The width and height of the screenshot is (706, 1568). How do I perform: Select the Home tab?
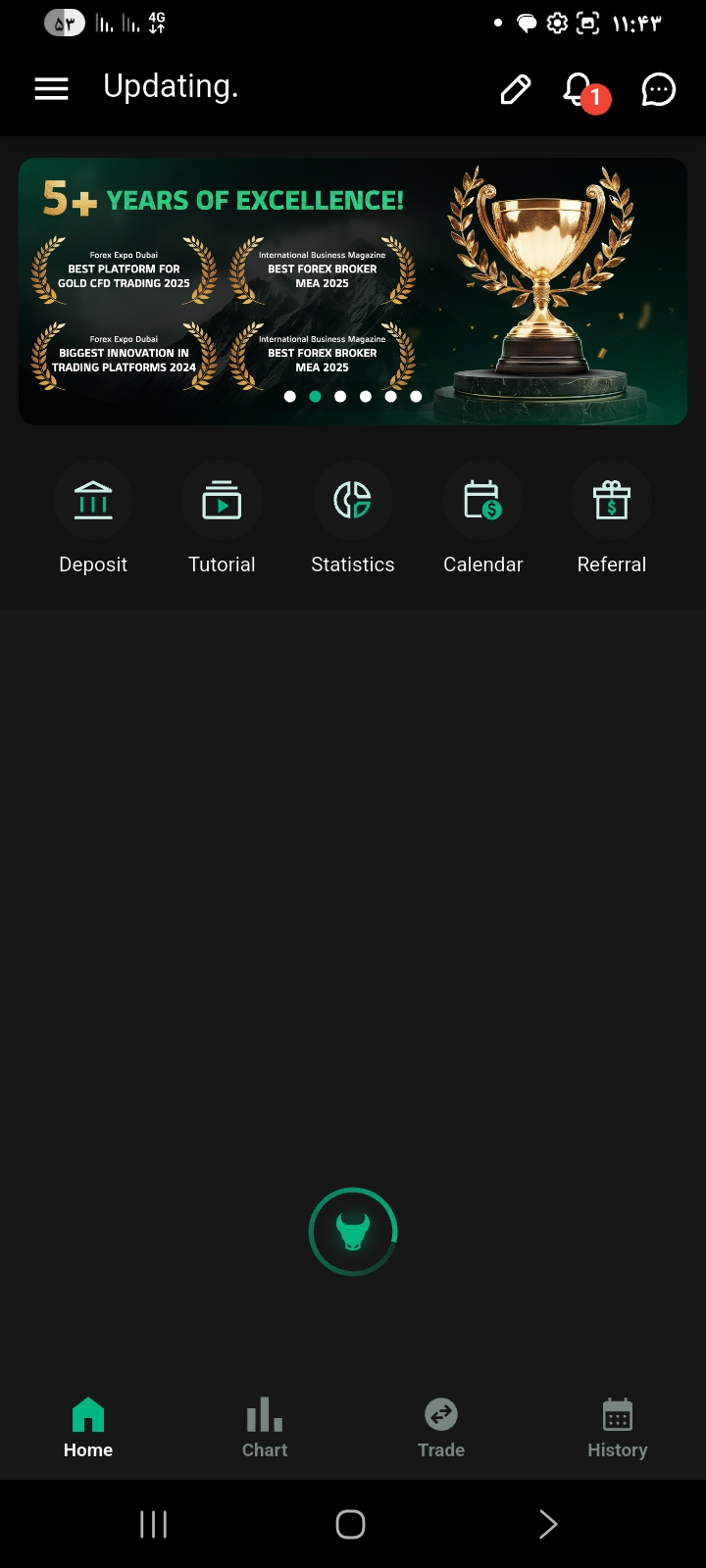pyautogui.click(x=88, y=1428)
